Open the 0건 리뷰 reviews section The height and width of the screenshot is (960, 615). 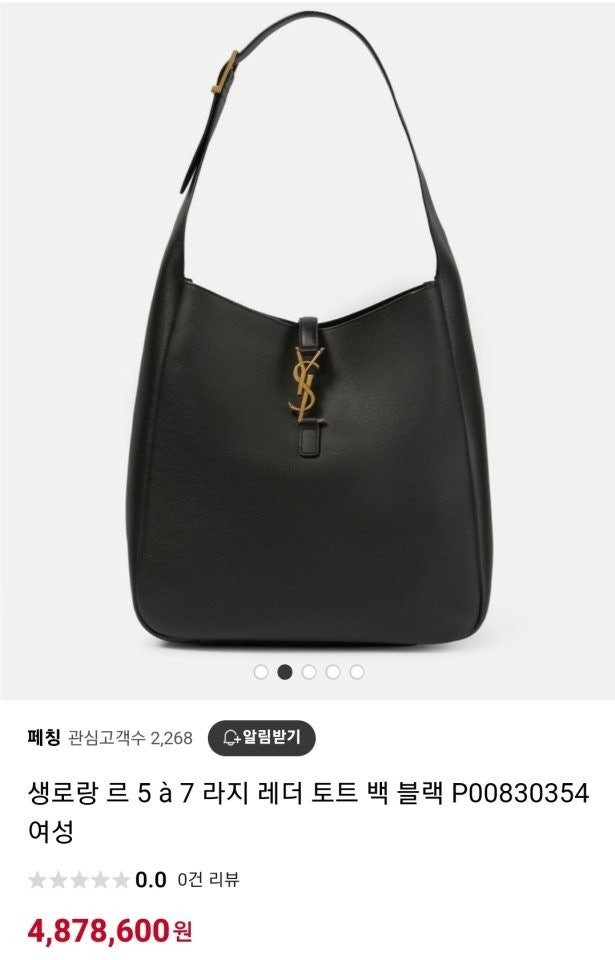coord(208,880)
